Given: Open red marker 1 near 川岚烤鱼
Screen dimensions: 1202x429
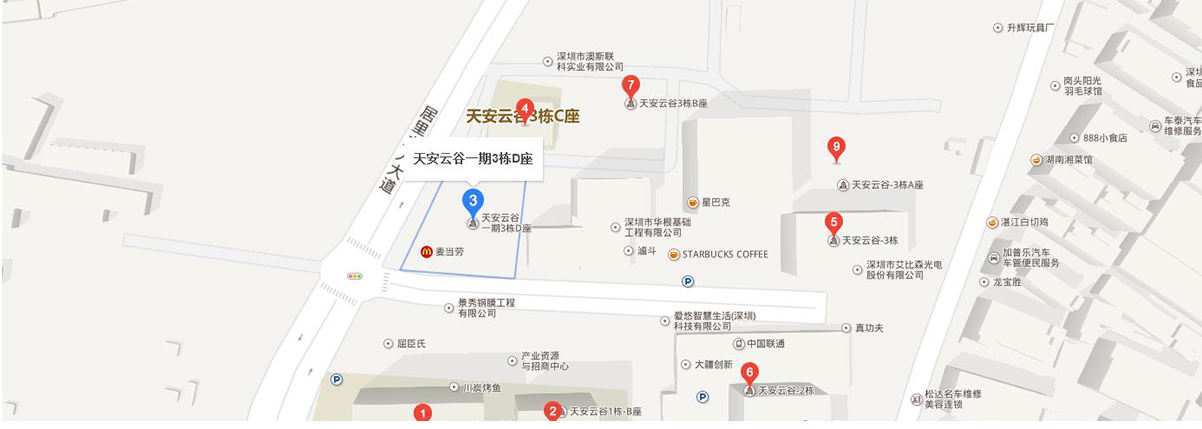Looking at the screenshot, I should click(423, 413).
